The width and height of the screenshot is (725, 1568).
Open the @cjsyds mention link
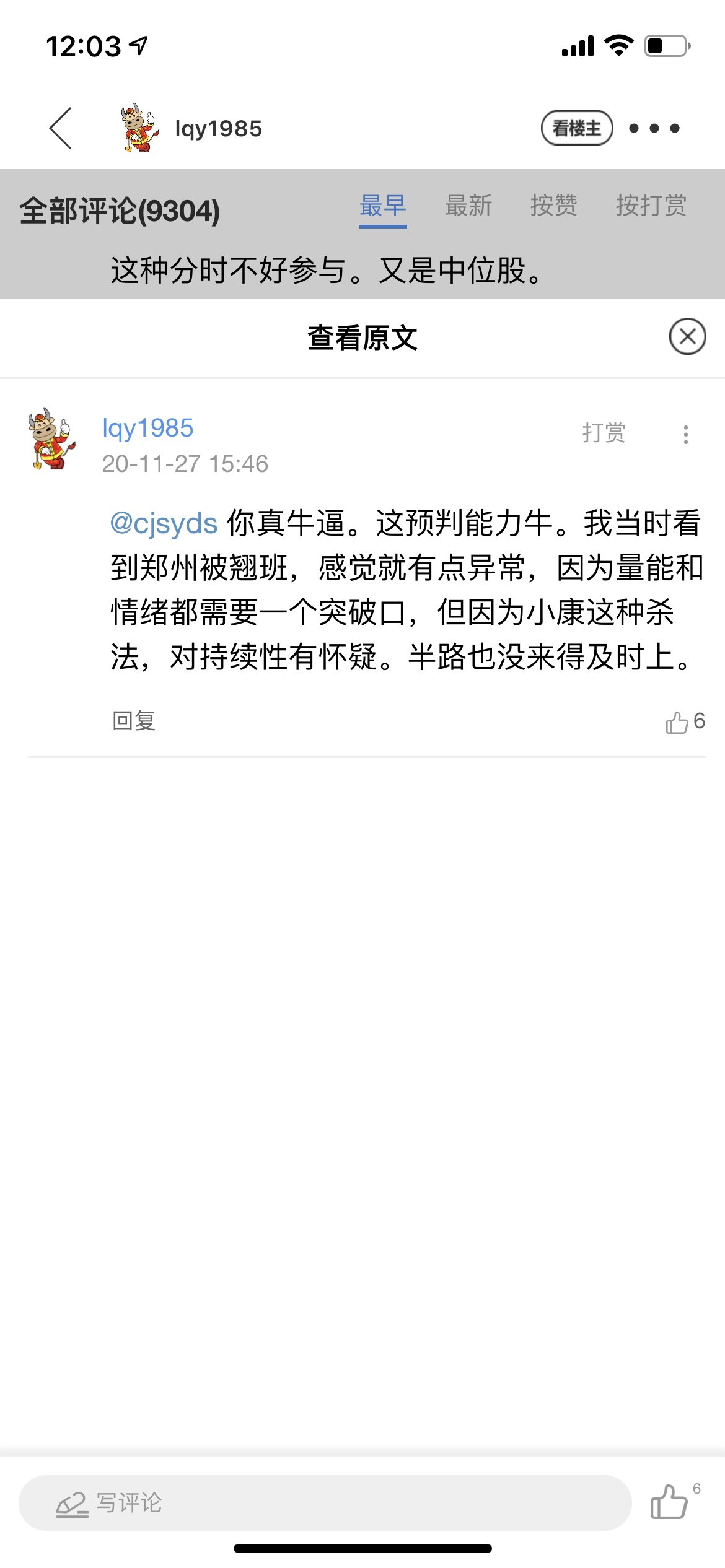tap(164, 523)
